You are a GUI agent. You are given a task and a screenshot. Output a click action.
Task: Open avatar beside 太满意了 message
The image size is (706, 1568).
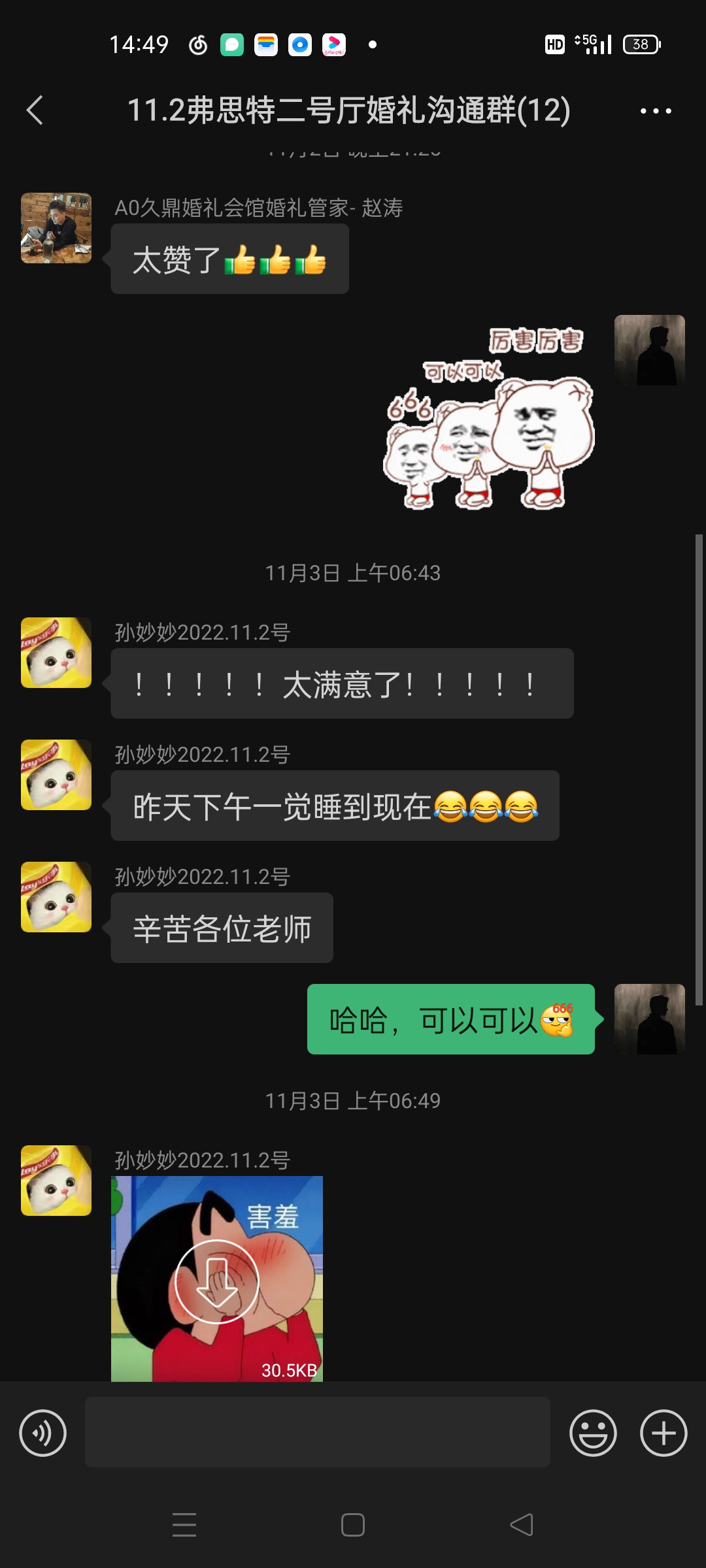pos(56,653)
